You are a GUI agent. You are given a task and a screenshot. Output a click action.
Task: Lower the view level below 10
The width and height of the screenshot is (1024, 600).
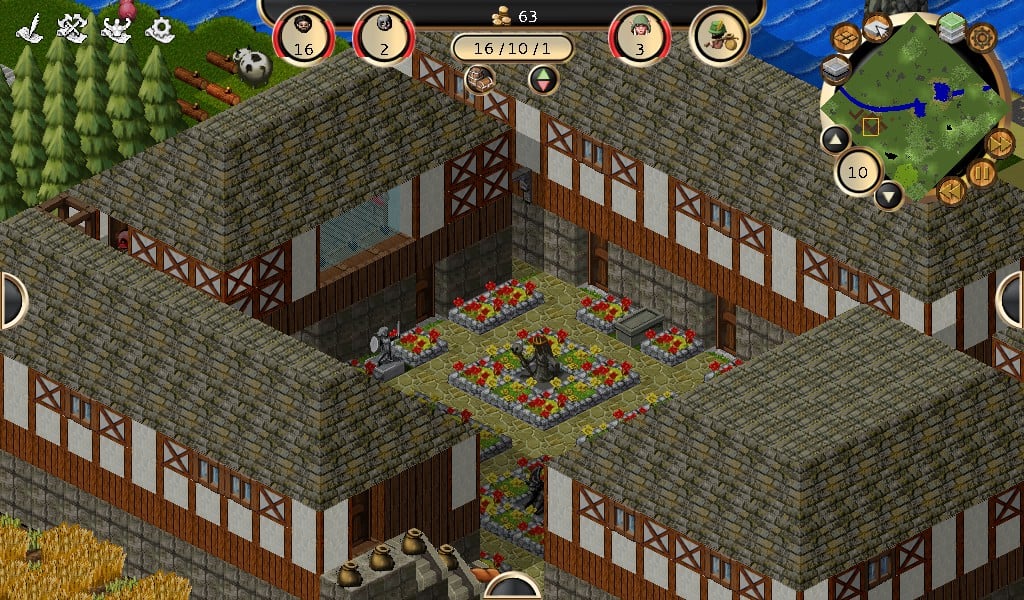tap(888, 194)
